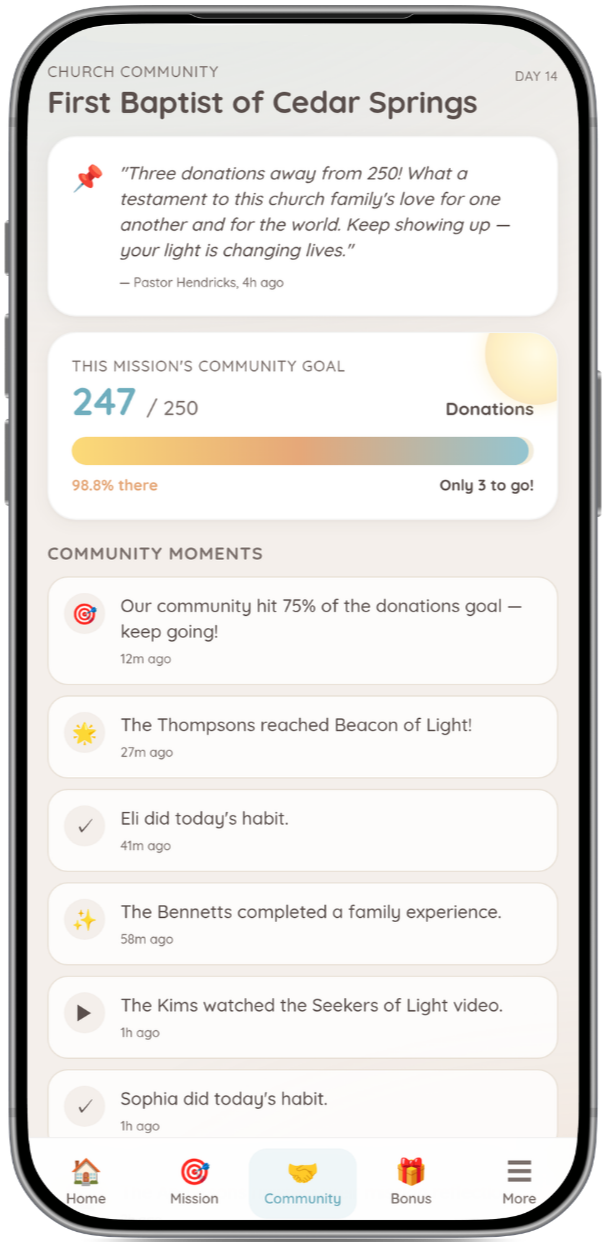Open the Kims Seekers of Light moment
The height and width of the screenshot is (1242, 605).
point(302,1017)
